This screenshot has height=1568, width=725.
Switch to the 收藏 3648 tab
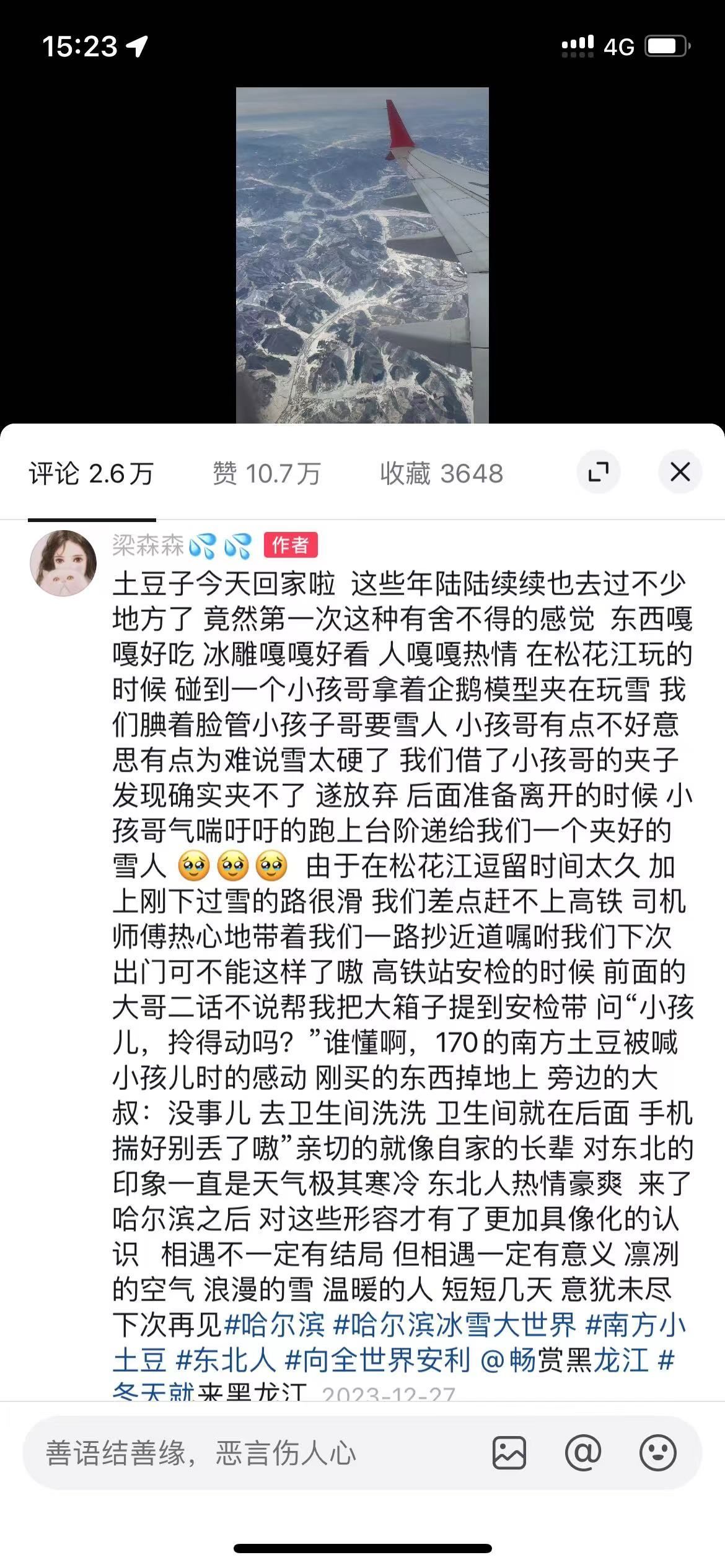tap(441, 474)
